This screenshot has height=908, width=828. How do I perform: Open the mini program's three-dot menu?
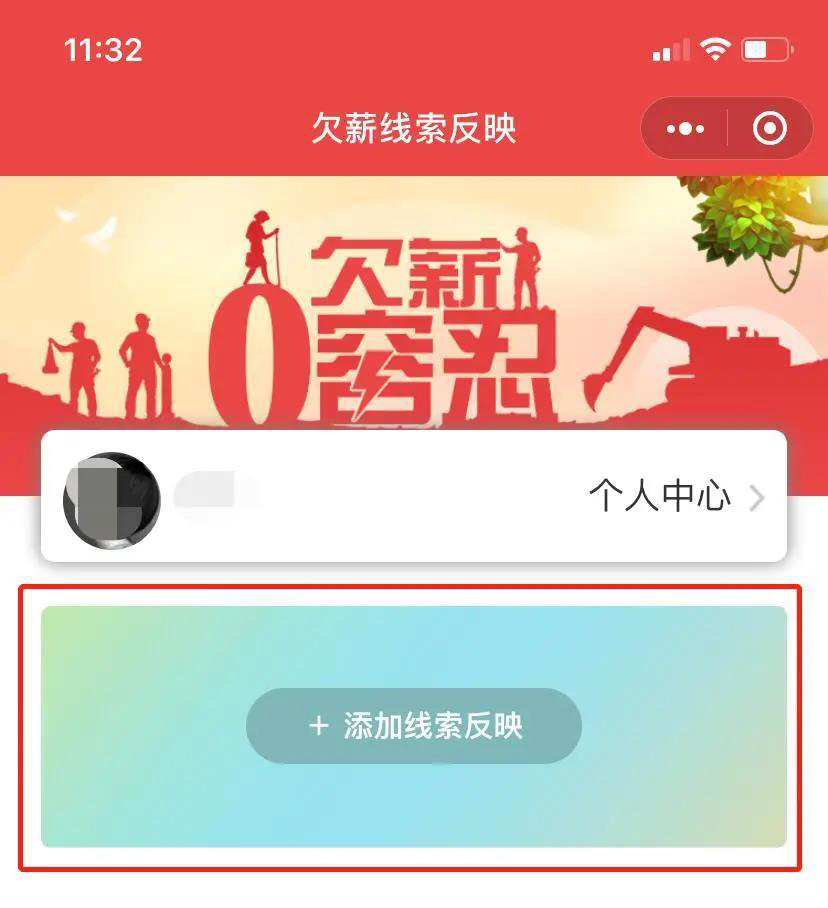pyautogui.click(x=685, y=129)
